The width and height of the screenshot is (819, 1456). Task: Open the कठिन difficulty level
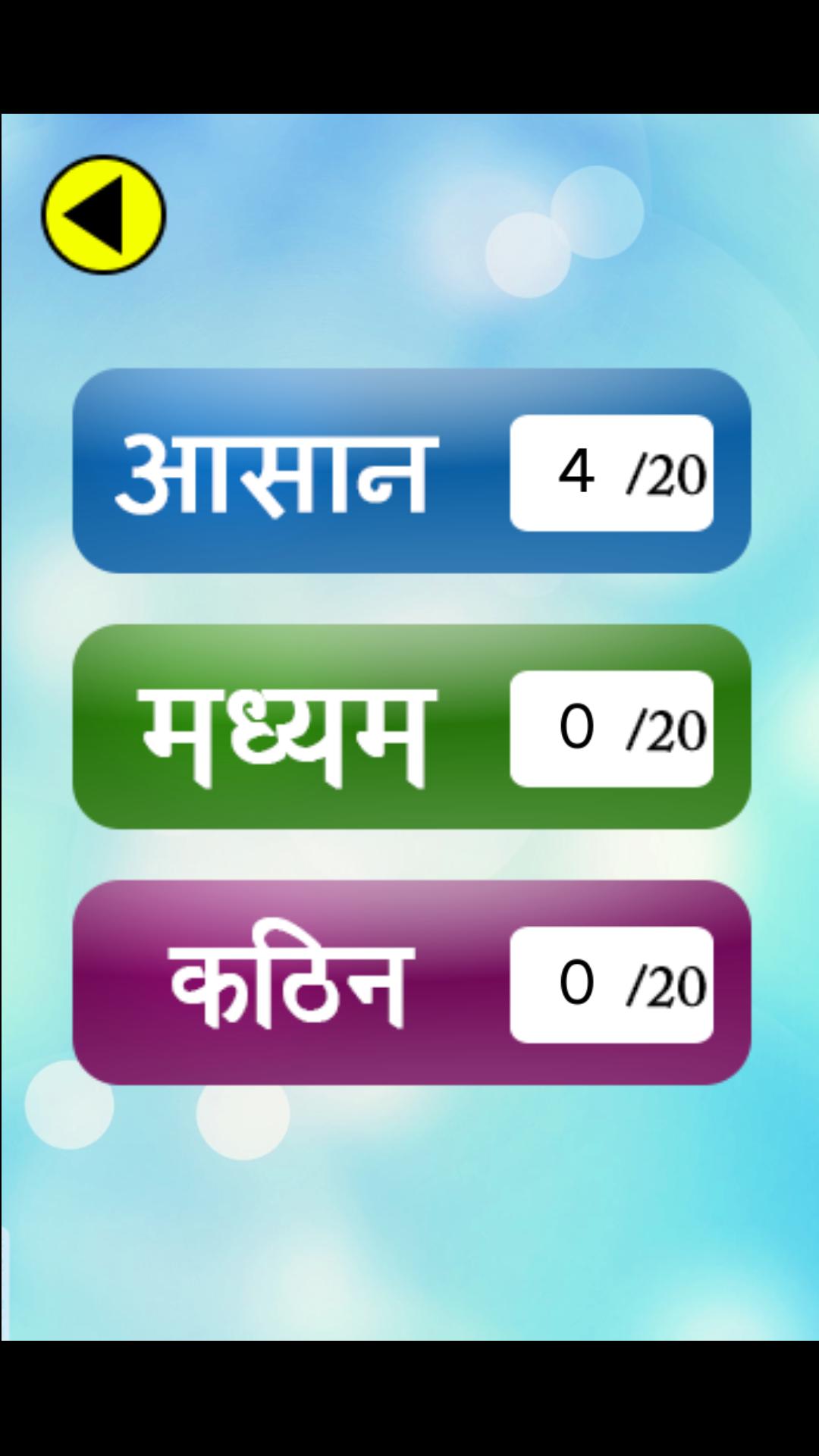coord(411,982)
